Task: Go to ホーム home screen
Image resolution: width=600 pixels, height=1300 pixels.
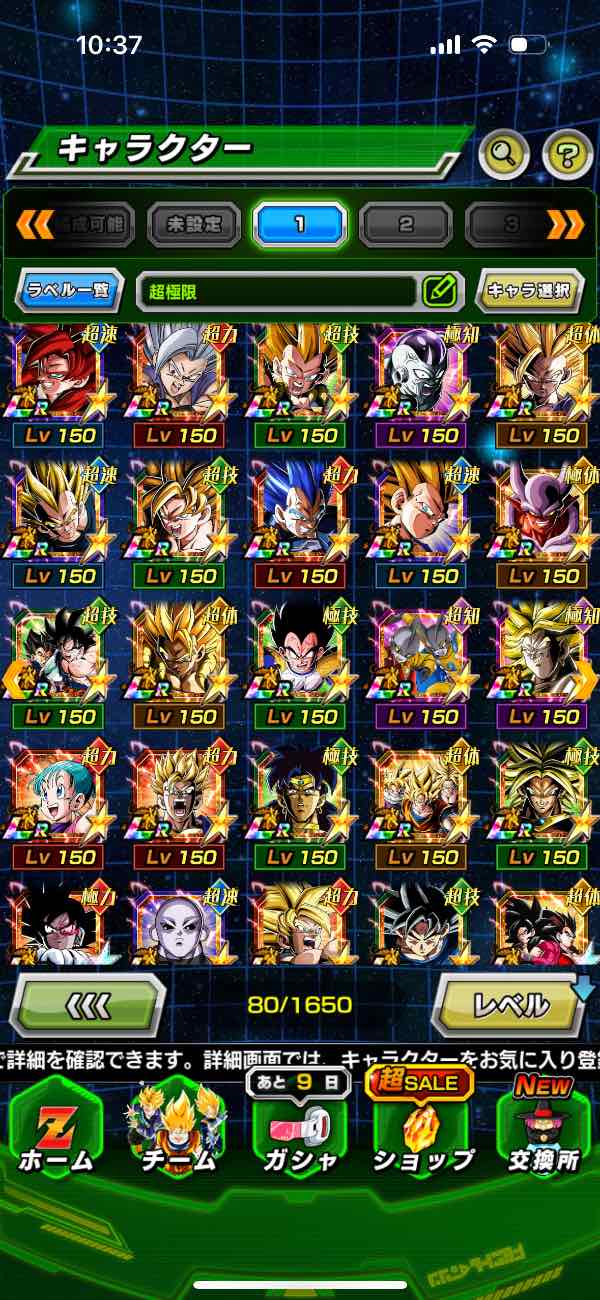Action: tap(55, 1130)
